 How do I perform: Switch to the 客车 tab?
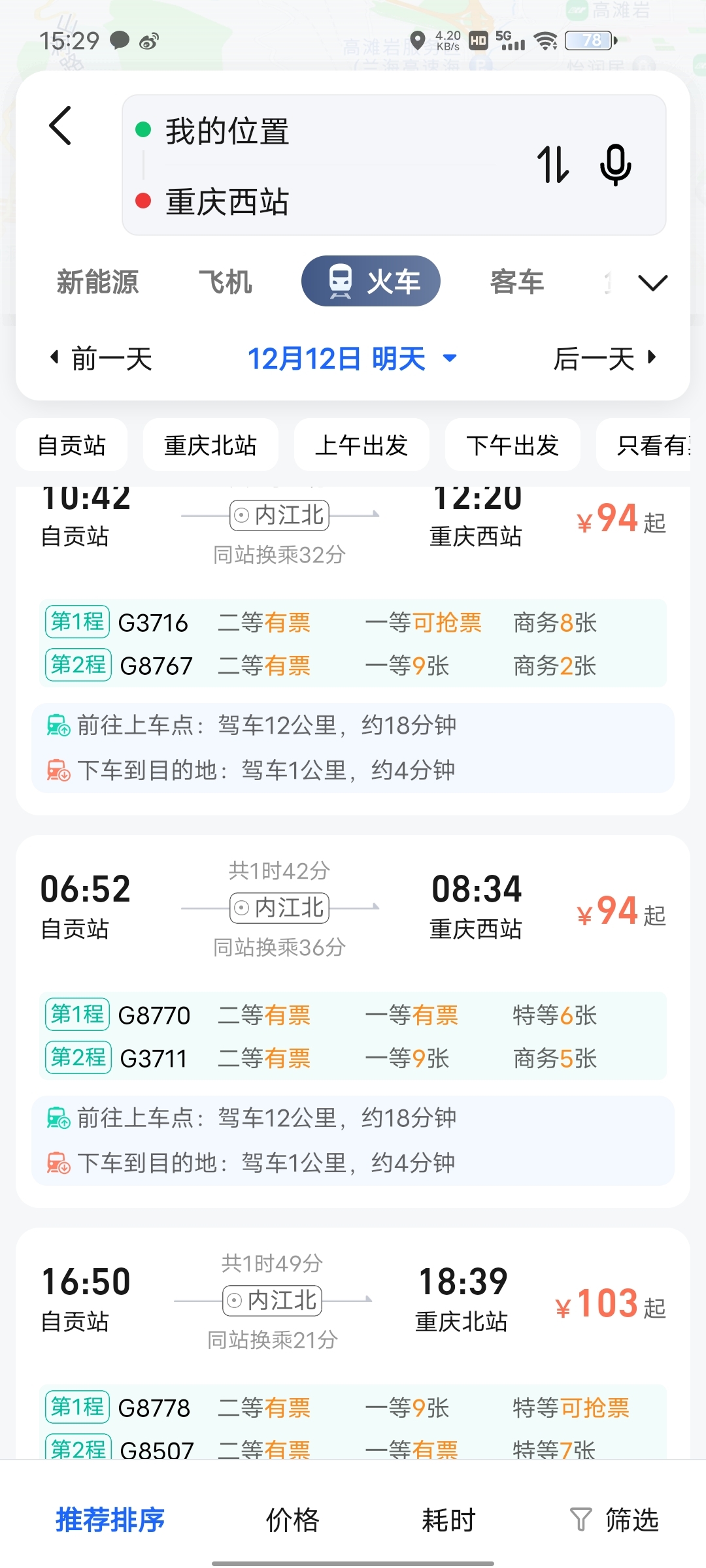point(517,282)
